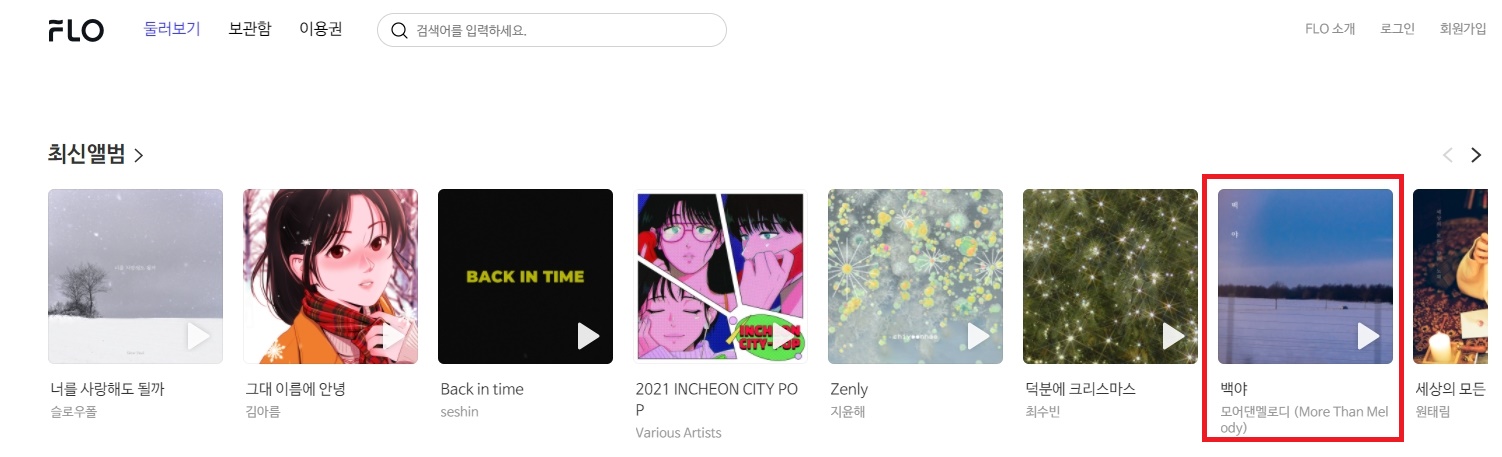1502x457 pixels.
Task: Switch to the 보관함 tab
Action: tap(249, 29)
